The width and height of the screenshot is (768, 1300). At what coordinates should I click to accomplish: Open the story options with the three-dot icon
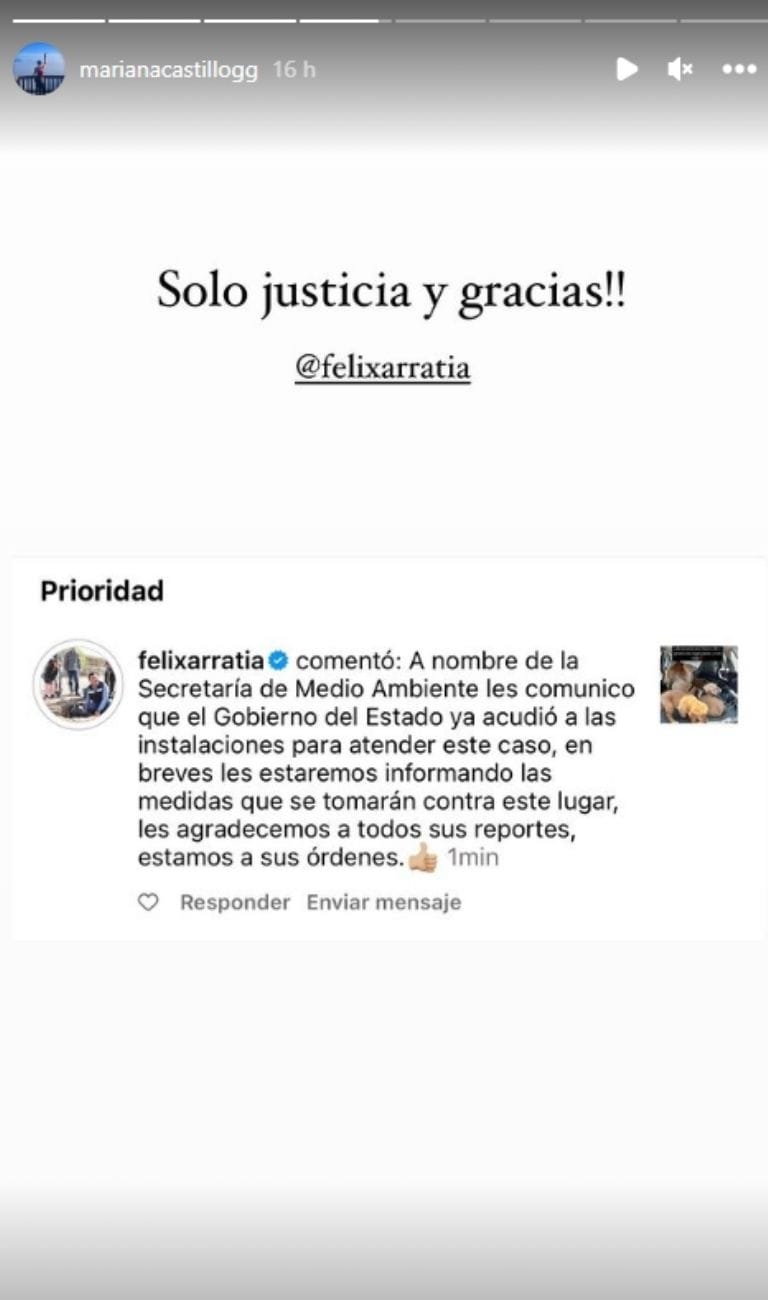(x=740, y=69)
